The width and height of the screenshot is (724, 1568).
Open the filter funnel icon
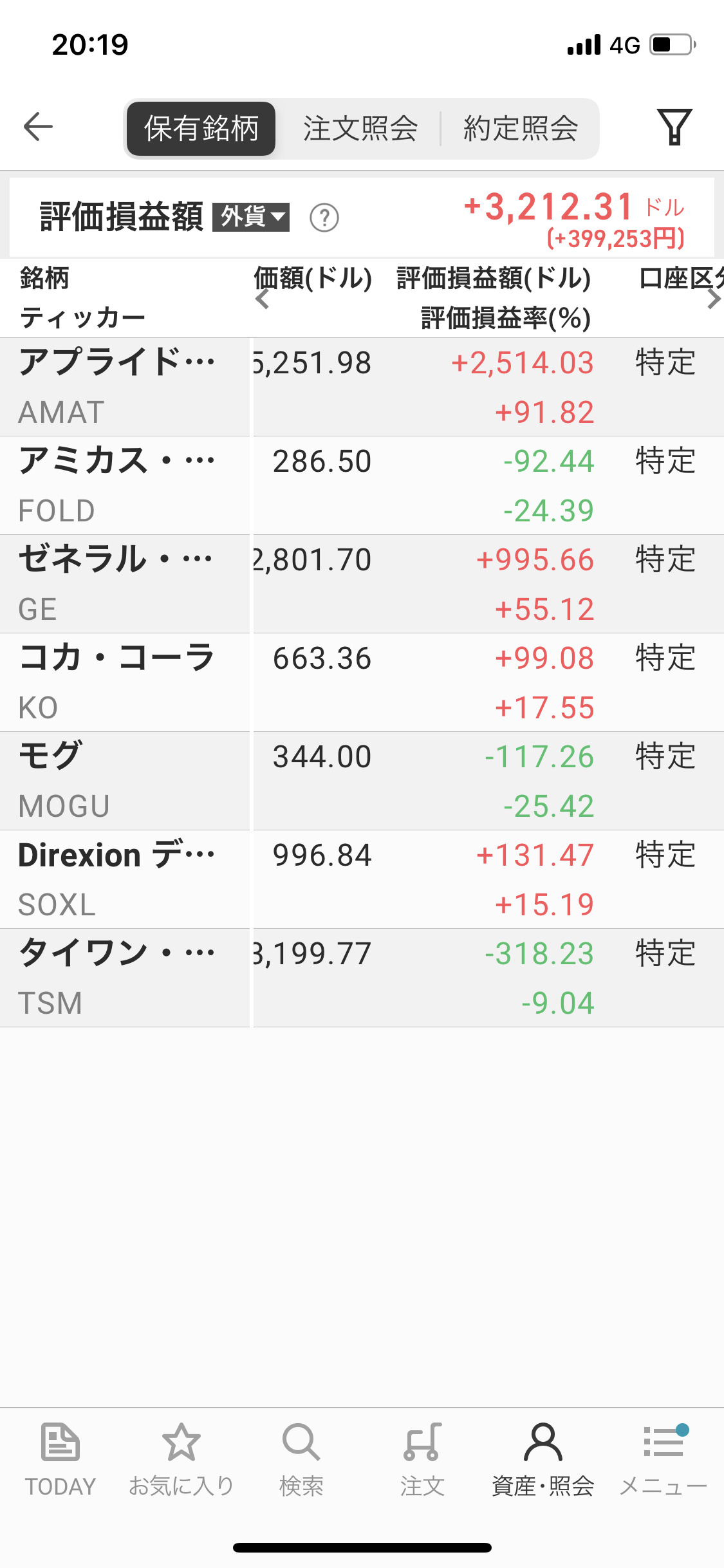(x=674, y=127)
